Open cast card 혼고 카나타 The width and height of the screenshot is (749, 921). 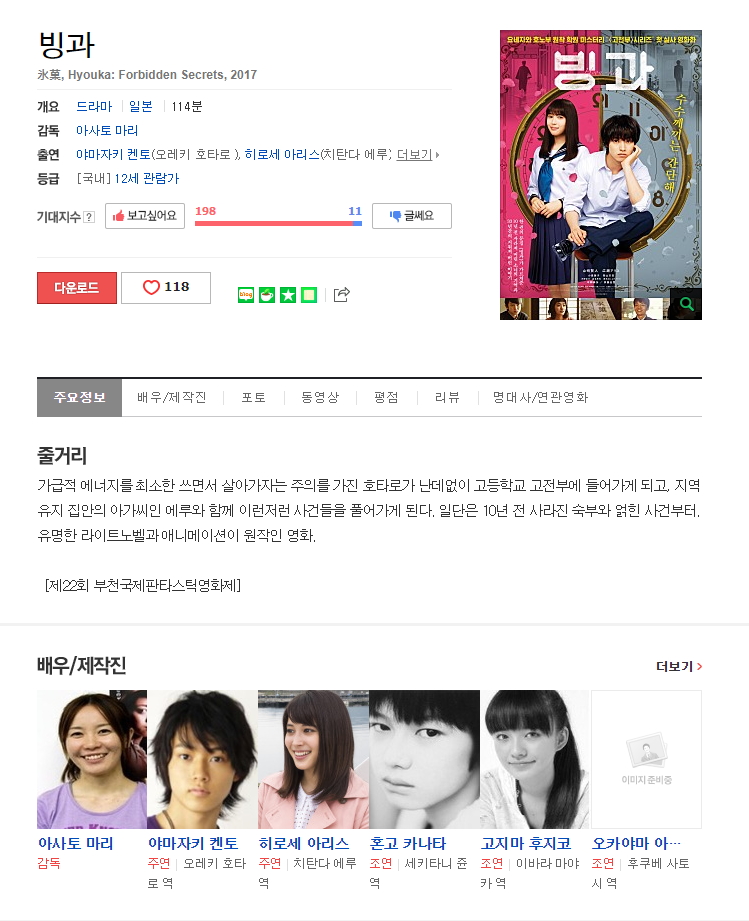click(424, 760)
